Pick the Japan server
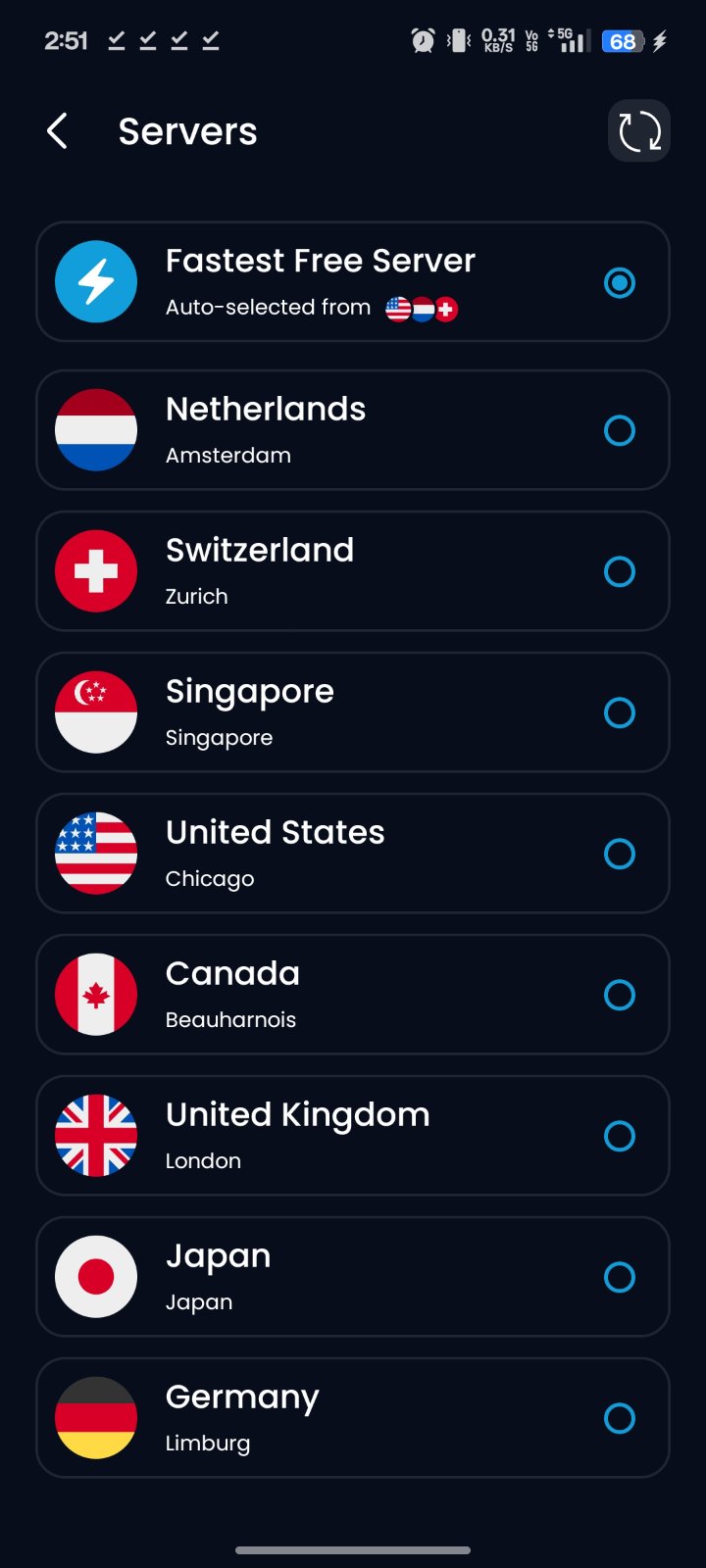 (353, 1277)
